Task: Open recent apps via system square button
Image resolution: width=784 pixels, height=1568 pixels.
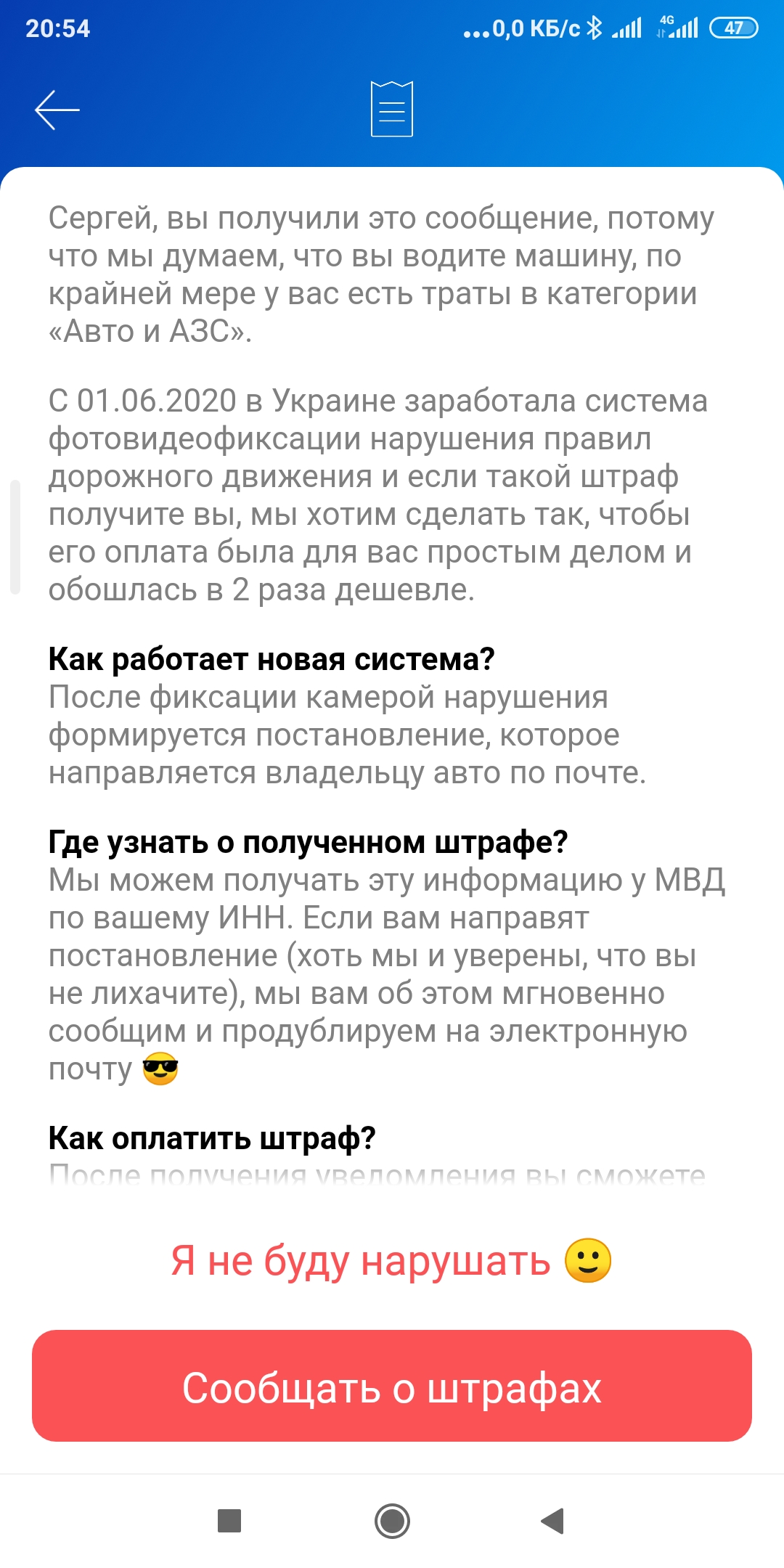Action: [229, 1521]
